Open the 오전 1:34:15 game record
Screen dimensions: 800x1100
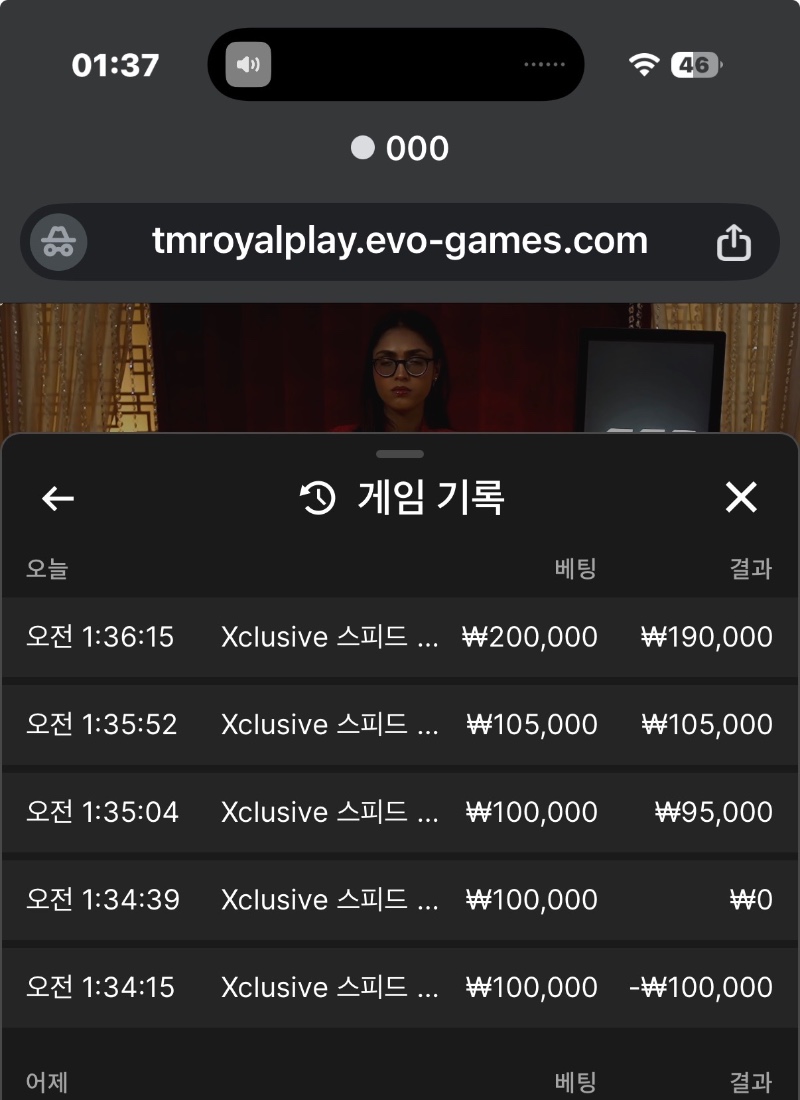[400, 987]
